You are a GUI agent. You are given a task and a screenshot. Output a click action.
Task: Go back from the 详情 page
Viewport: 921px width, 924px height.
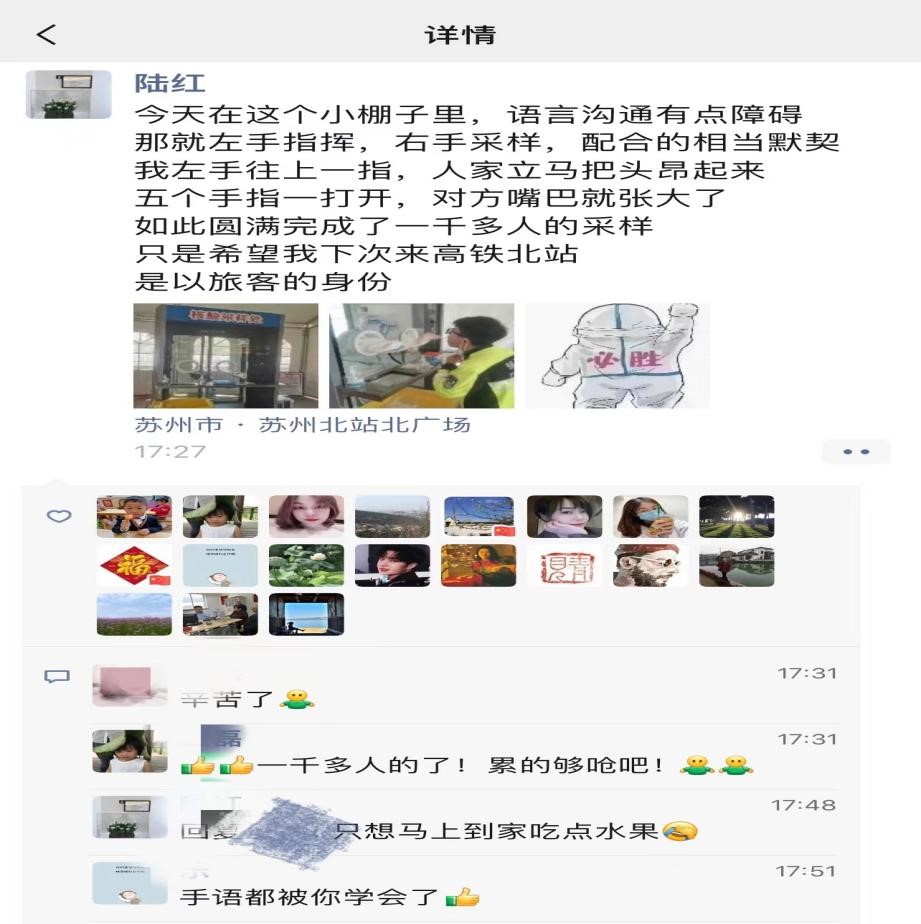tap(46, 35)
